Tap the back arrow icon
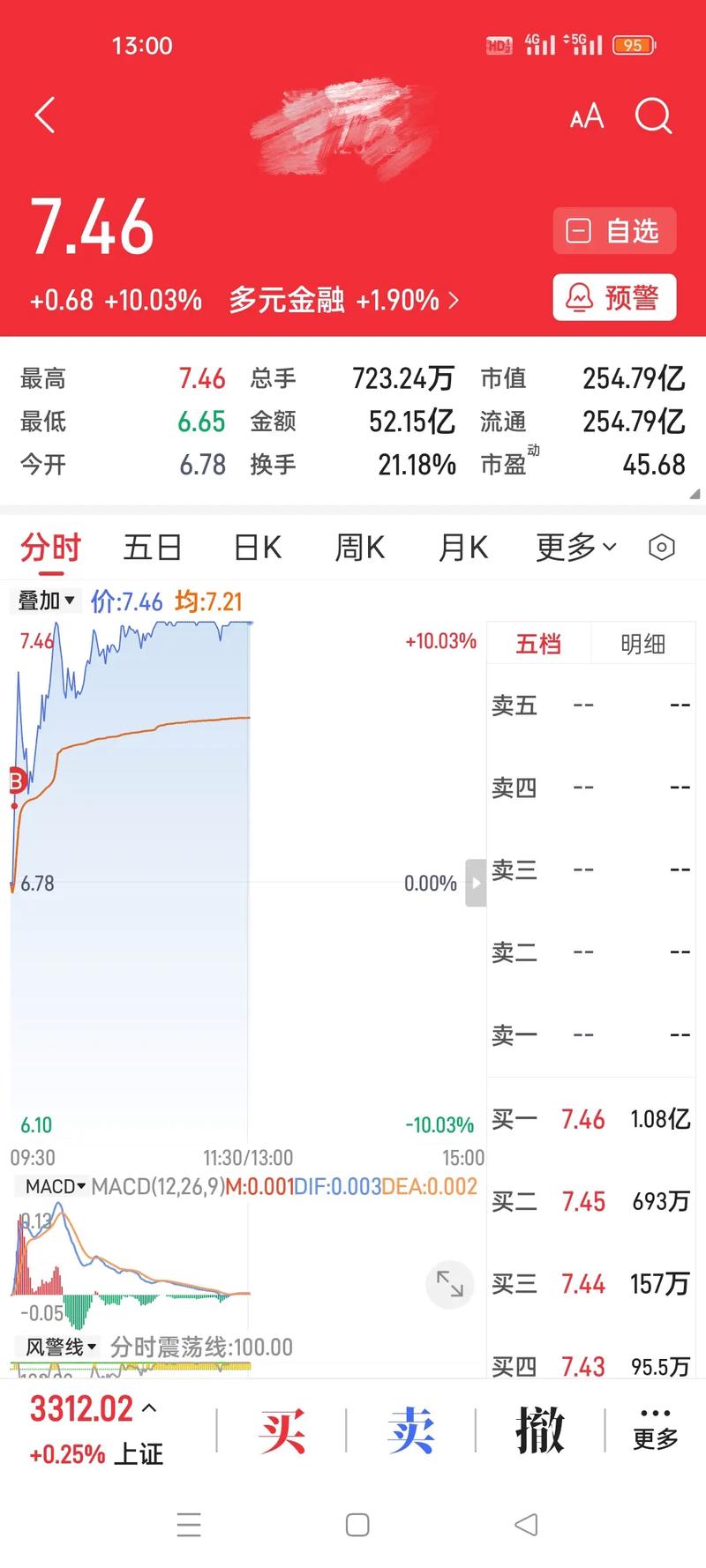 click(x=44, y=116)
